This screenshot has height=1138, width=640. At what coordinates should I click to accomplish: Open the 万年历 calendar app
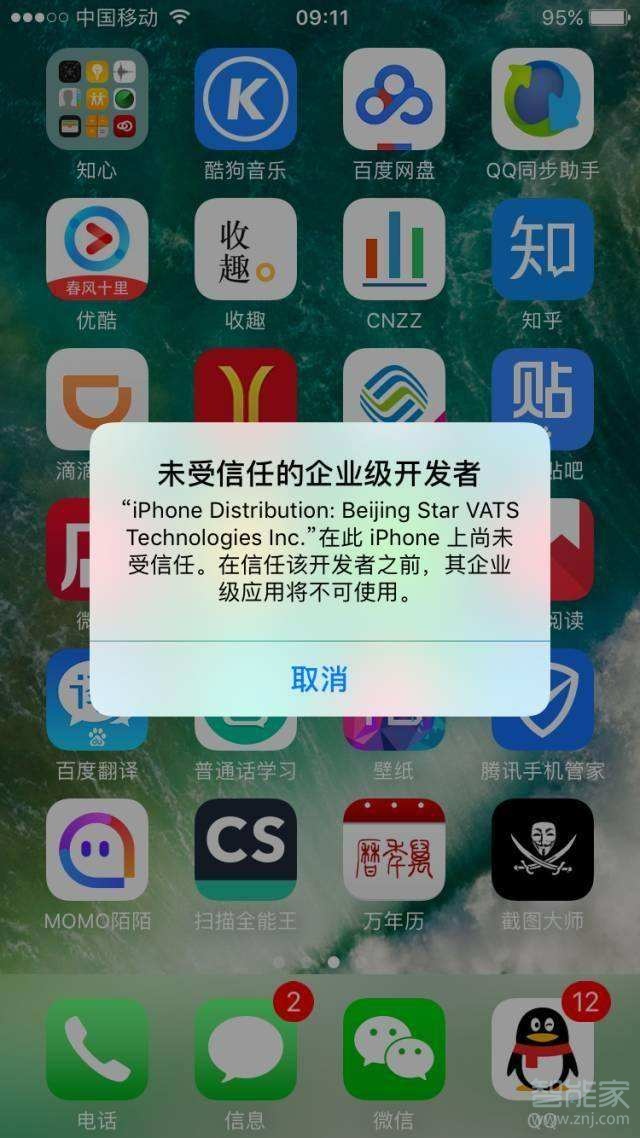(393, 849)
